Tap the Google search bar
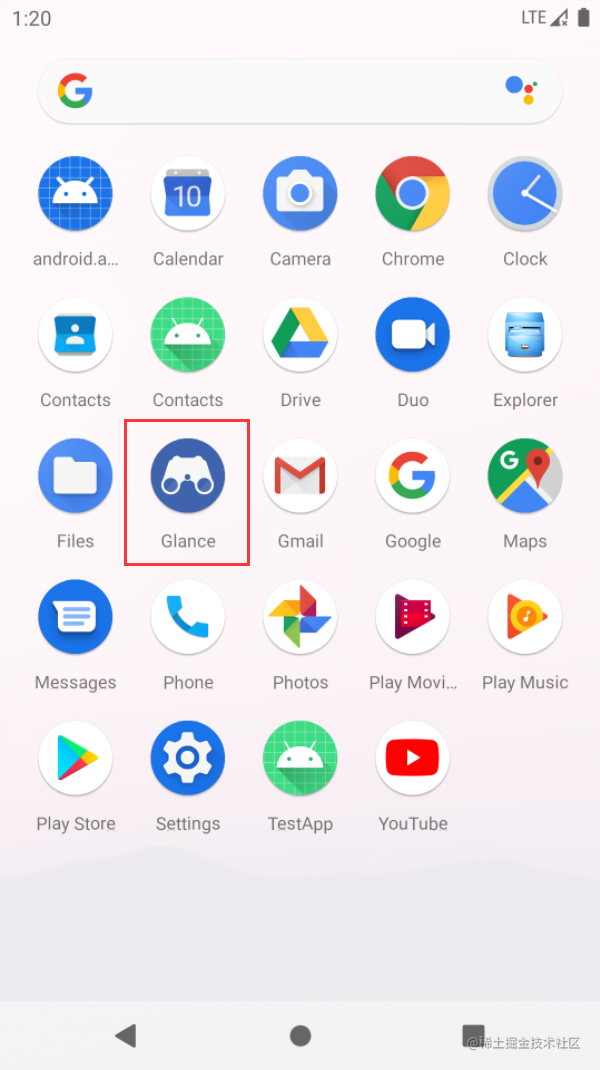Image resolution: width=600 pixels, height=1070 pixels. pos(300,91)
